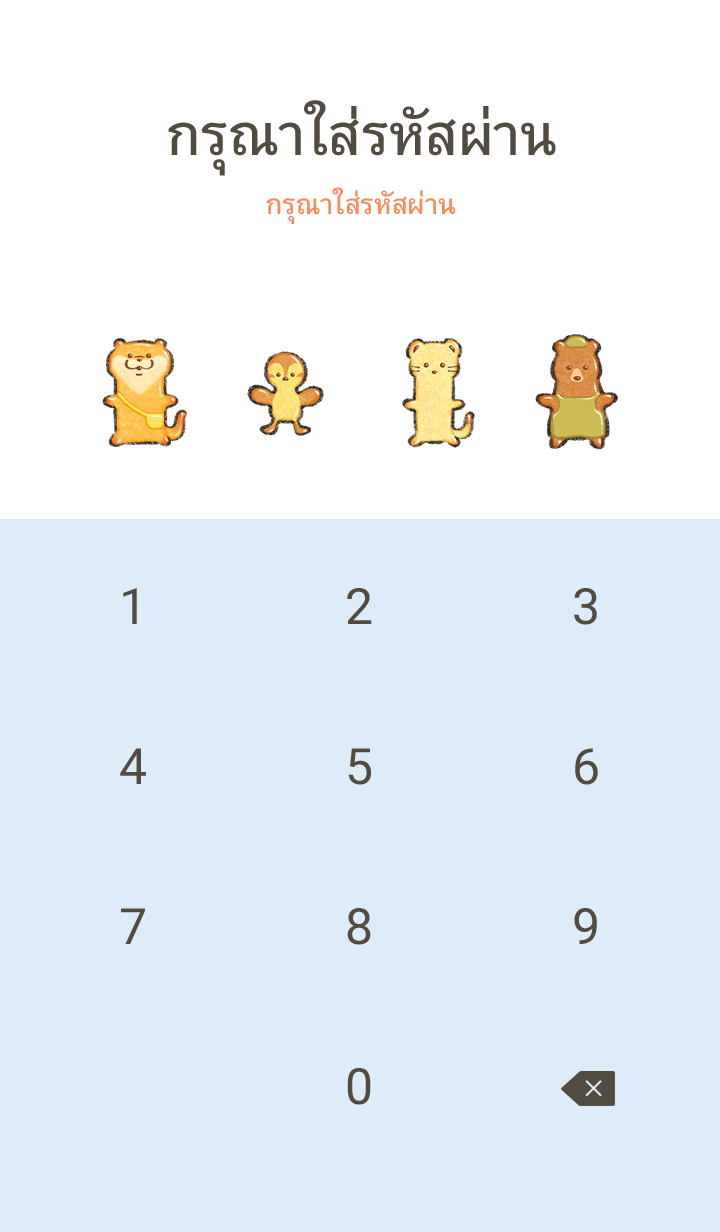Select the 6 key
Screen dimensions: 720x1232
(585, 767)
